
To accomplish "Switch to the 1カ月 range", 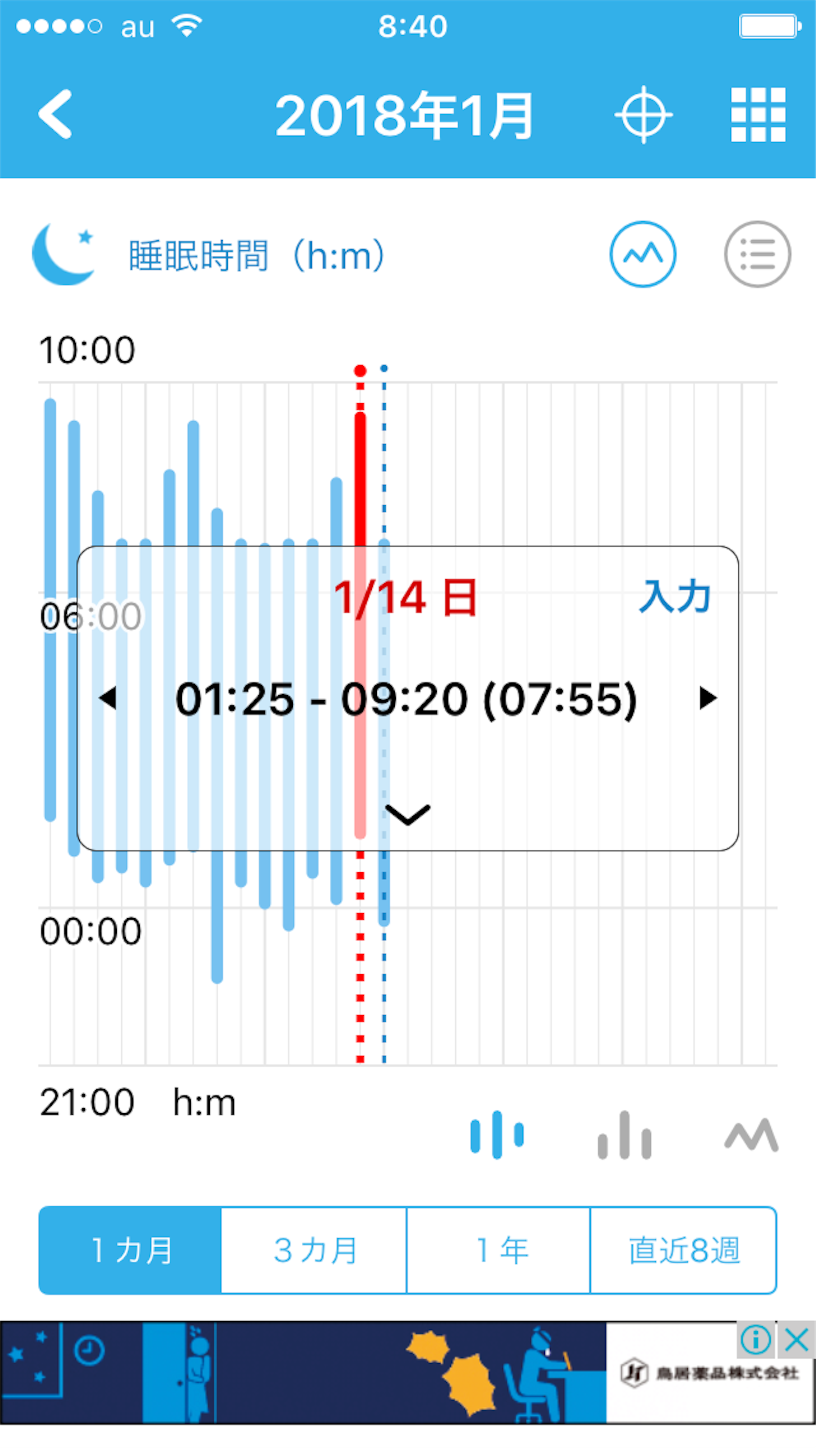I will (x=130, y=1250).
